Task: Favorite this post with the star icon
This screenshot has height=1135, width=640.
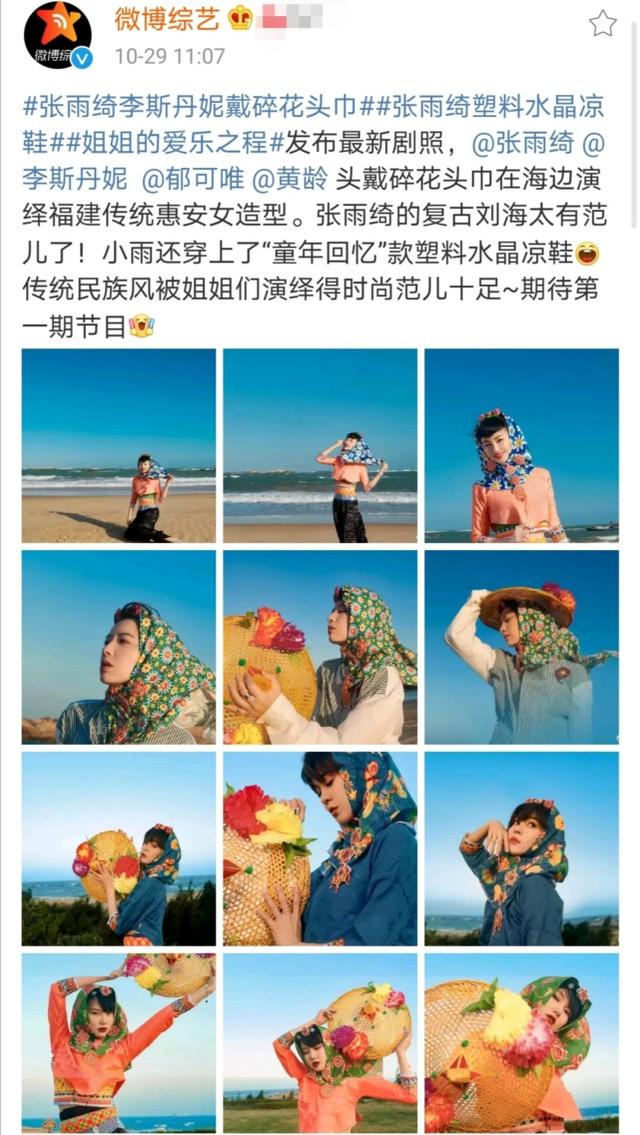Action: point(602,24)
